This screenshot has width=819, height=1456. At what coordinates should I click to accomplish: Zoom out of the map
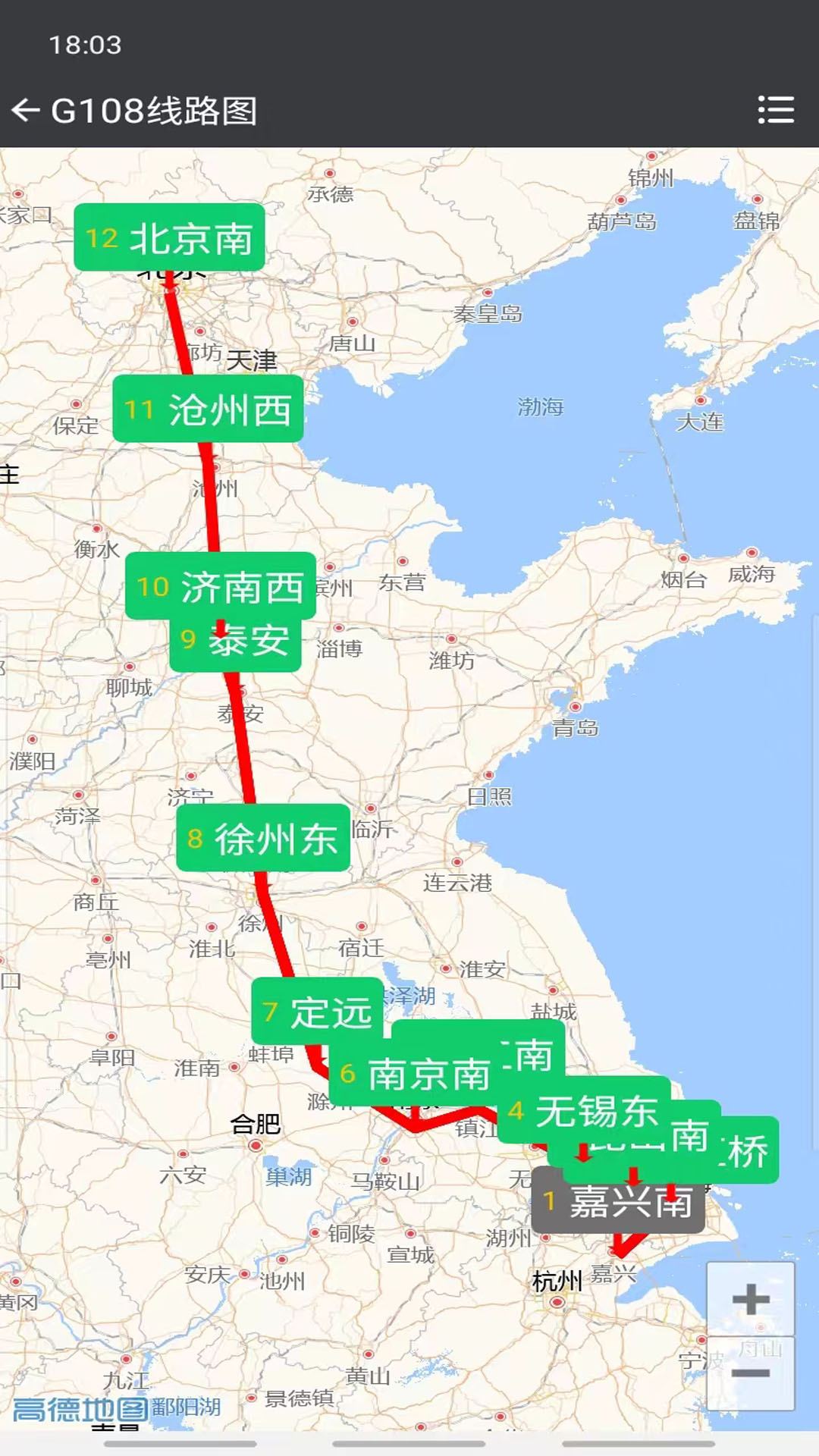[x=751, y=1373]
